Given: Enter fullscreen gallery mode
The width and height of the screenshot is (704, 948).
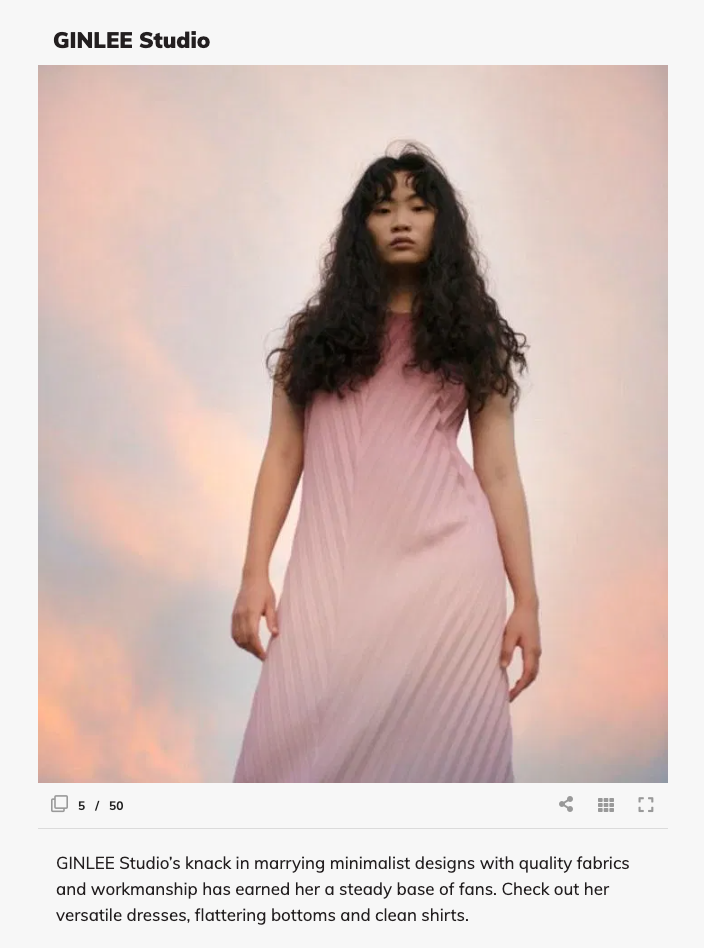Looking at the screenshot, I should click(x=646, y=805).
